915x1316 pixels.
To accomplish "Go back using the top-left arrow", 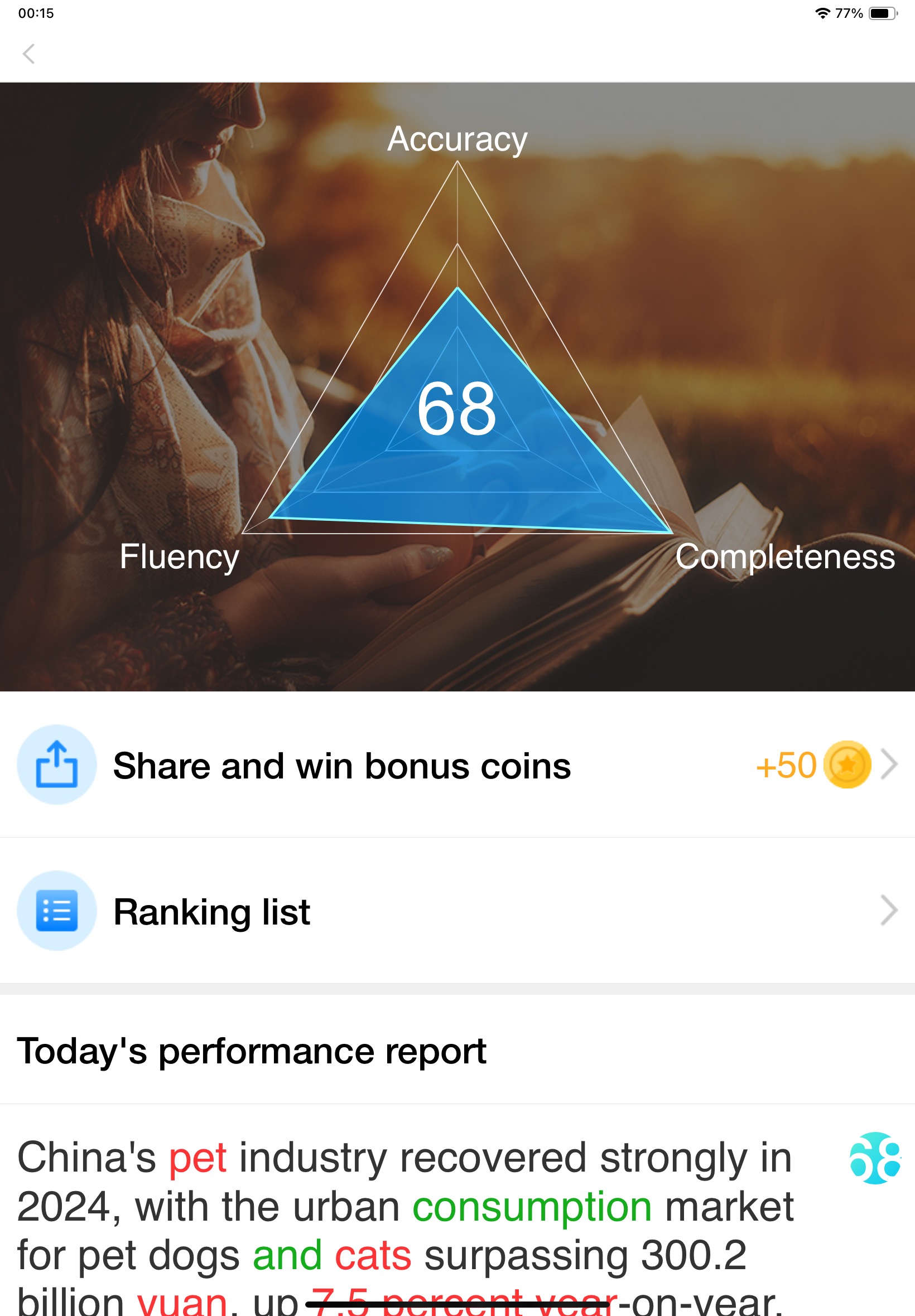I will pyautogui.click(x=28, y=55).
